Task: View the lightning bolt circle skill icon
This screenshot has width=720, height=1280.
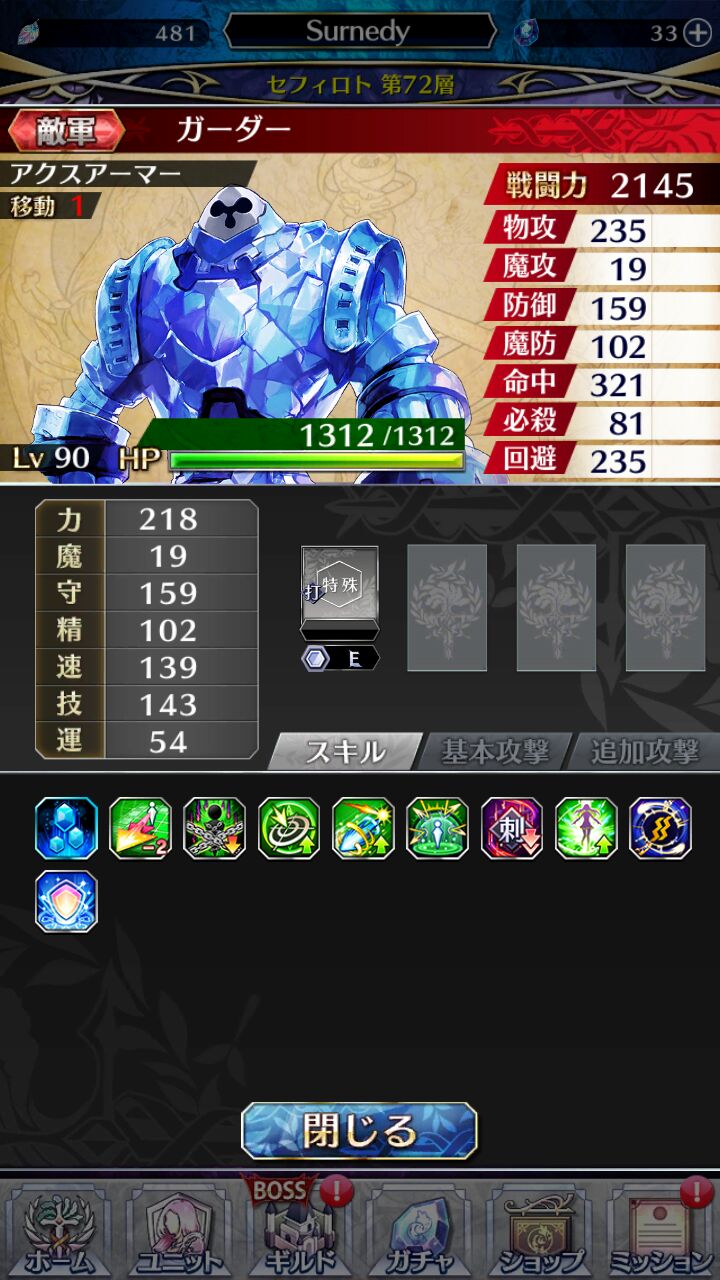Action: pos(660,828)
